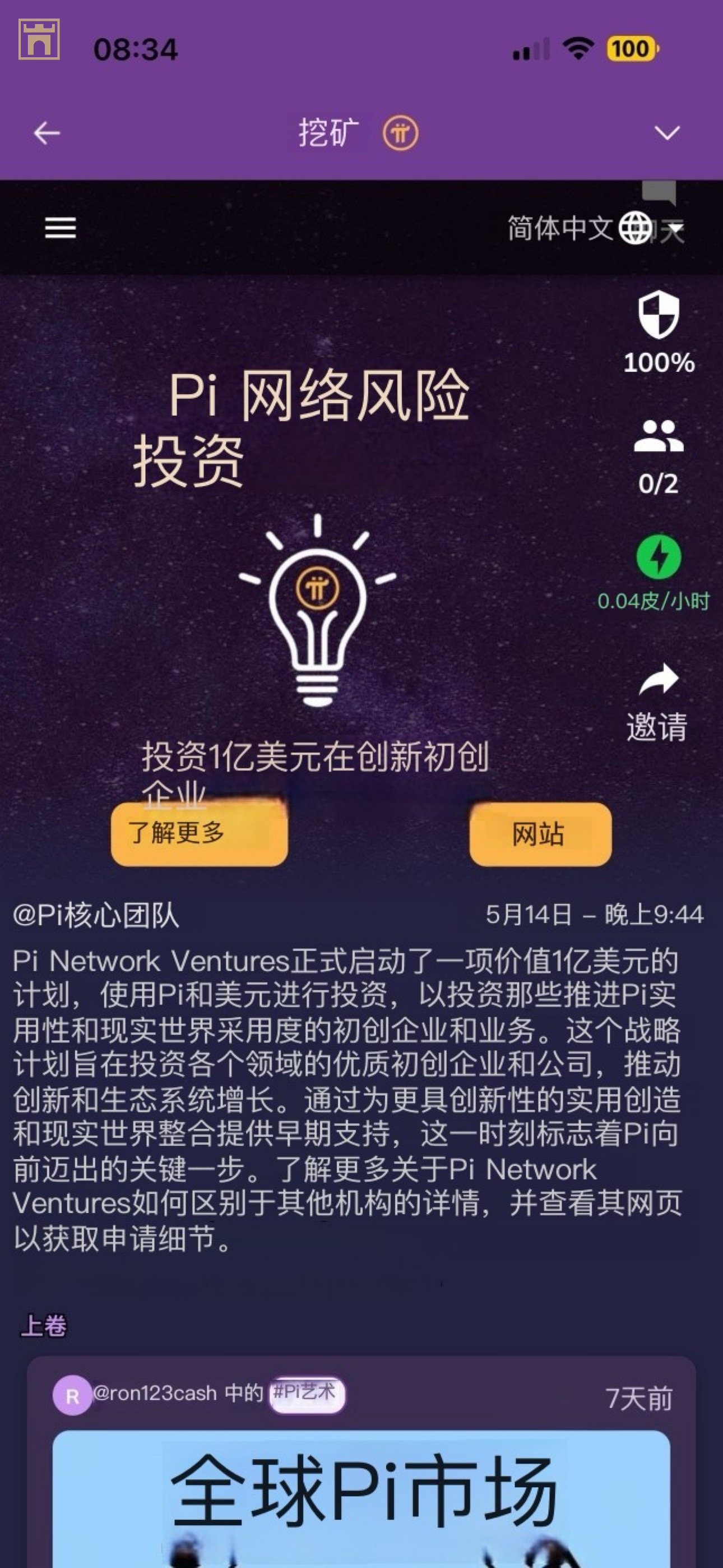This screenshot has width=723, height=1568.
Task: Go back using the top-left arrow
Action: (x=47, y=133)
